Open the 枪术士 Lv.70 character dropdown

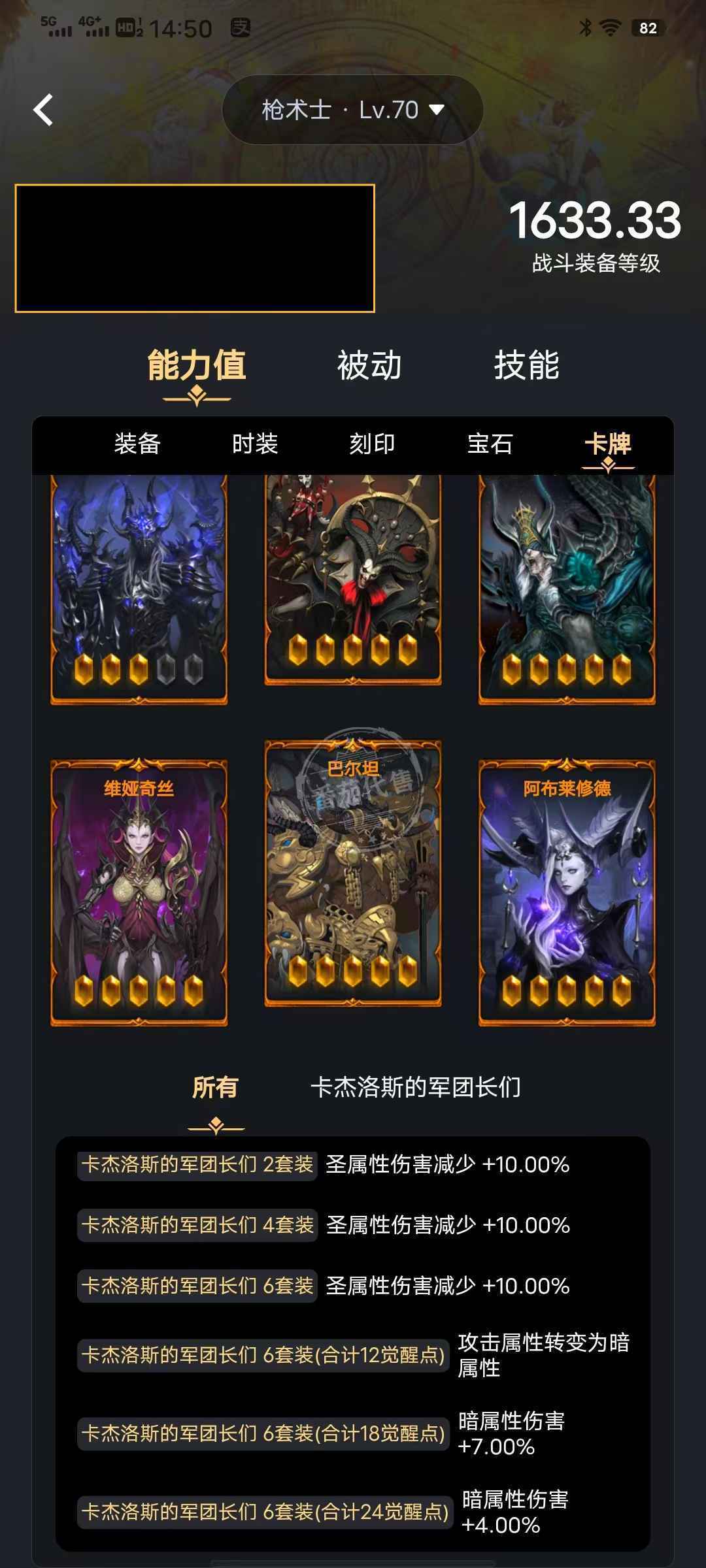[352, 110]
